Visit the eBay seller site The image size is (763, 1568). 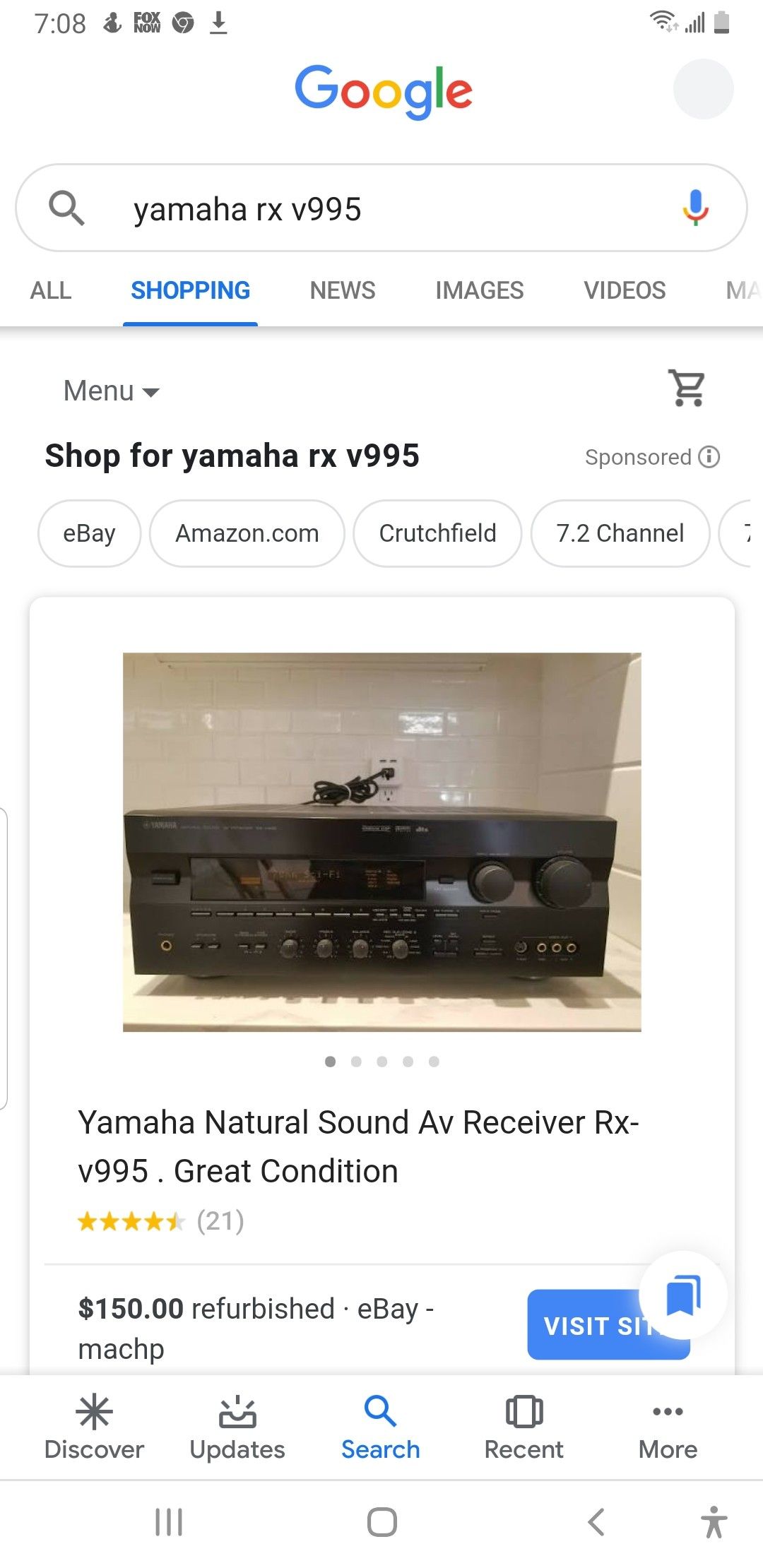(x=586, y=1326)
